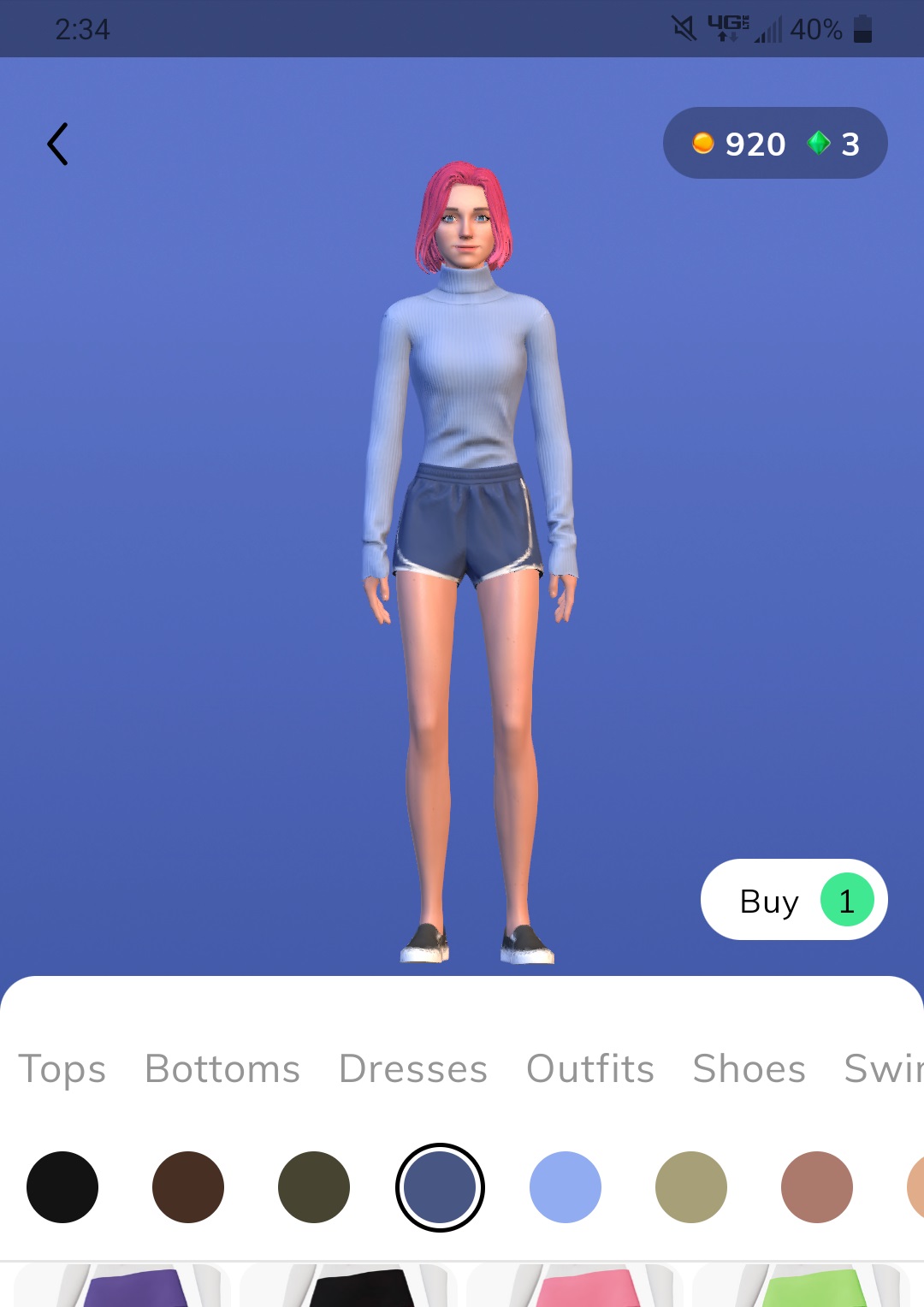Go back using the top arrow

pyautogui.click(x=58, y=144)
